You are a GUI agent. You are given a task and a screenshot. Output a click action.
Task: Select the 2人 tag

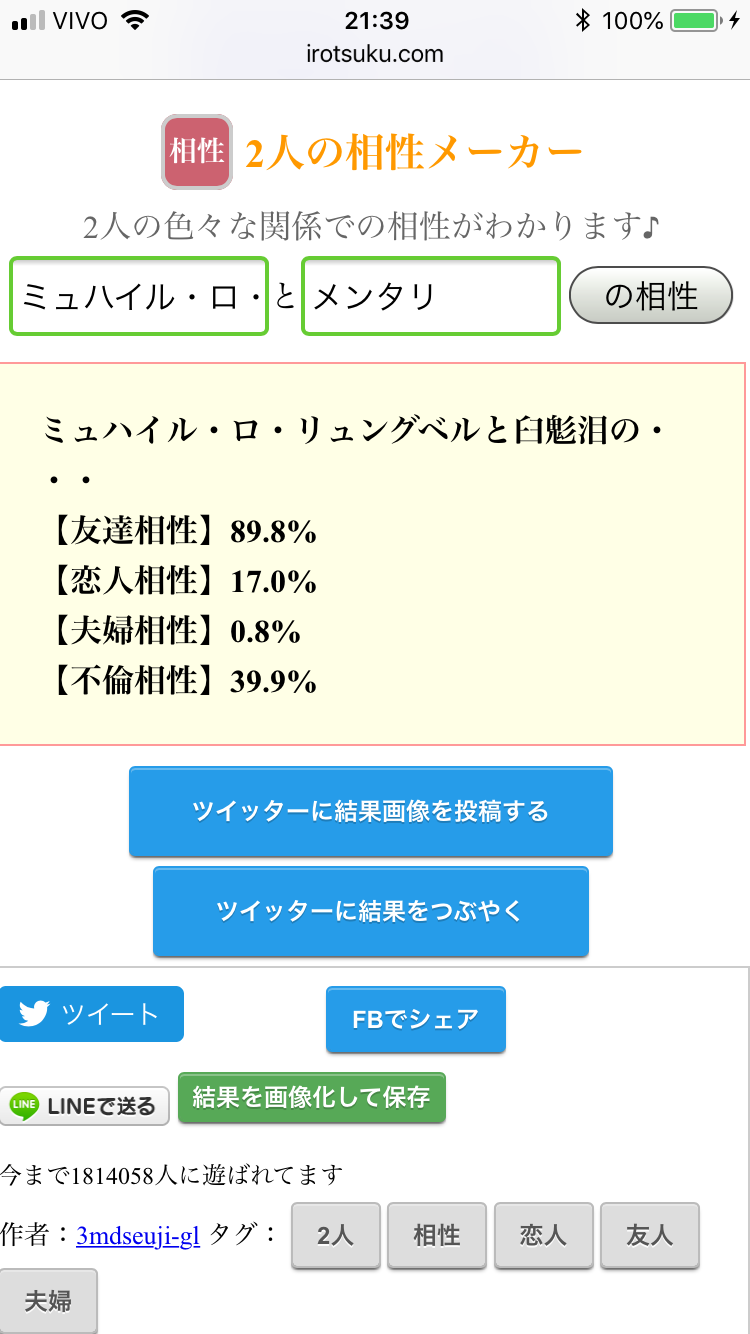pos(335,1236)
